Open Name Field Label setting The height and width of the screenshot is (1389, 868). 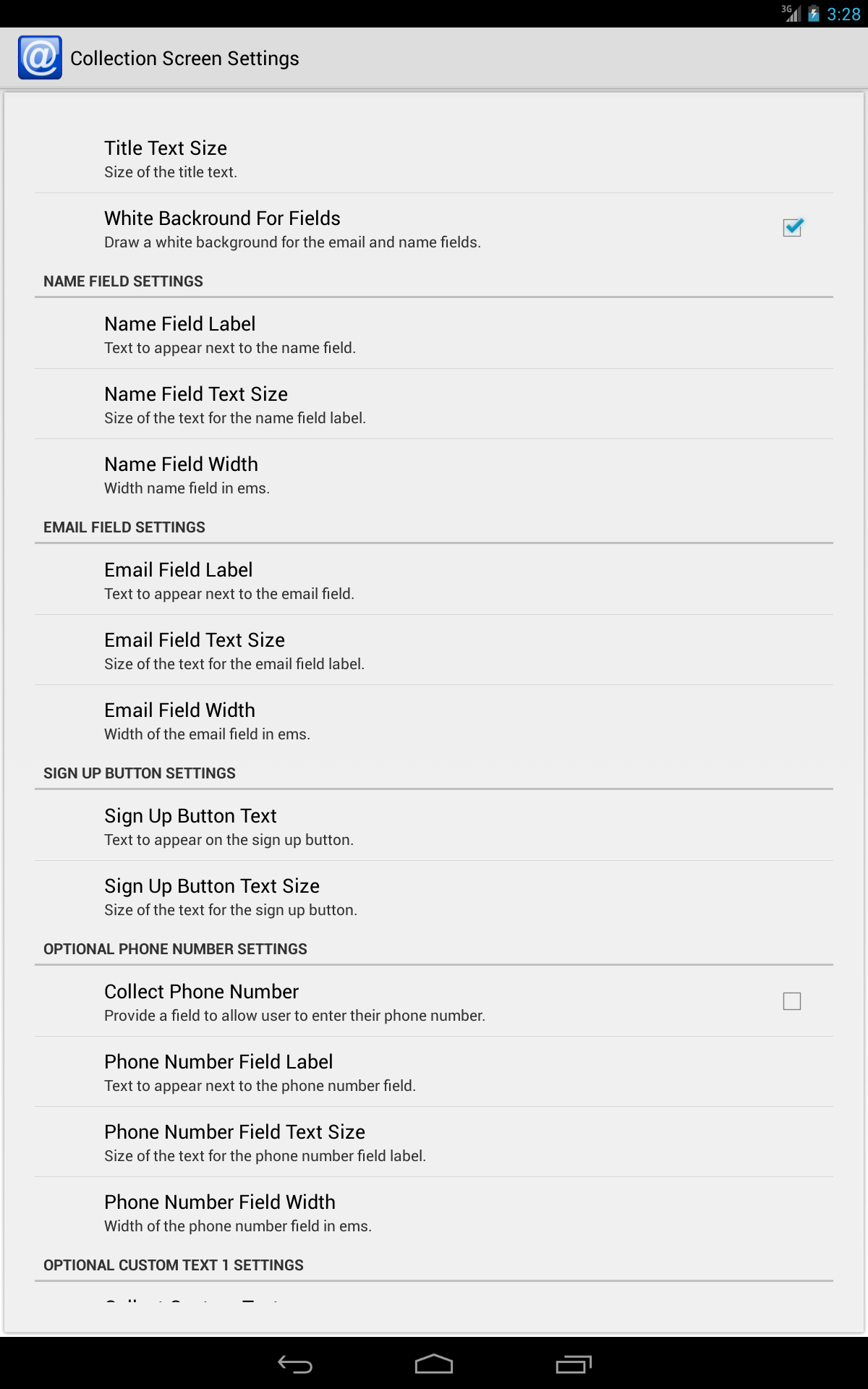point(433,334)
